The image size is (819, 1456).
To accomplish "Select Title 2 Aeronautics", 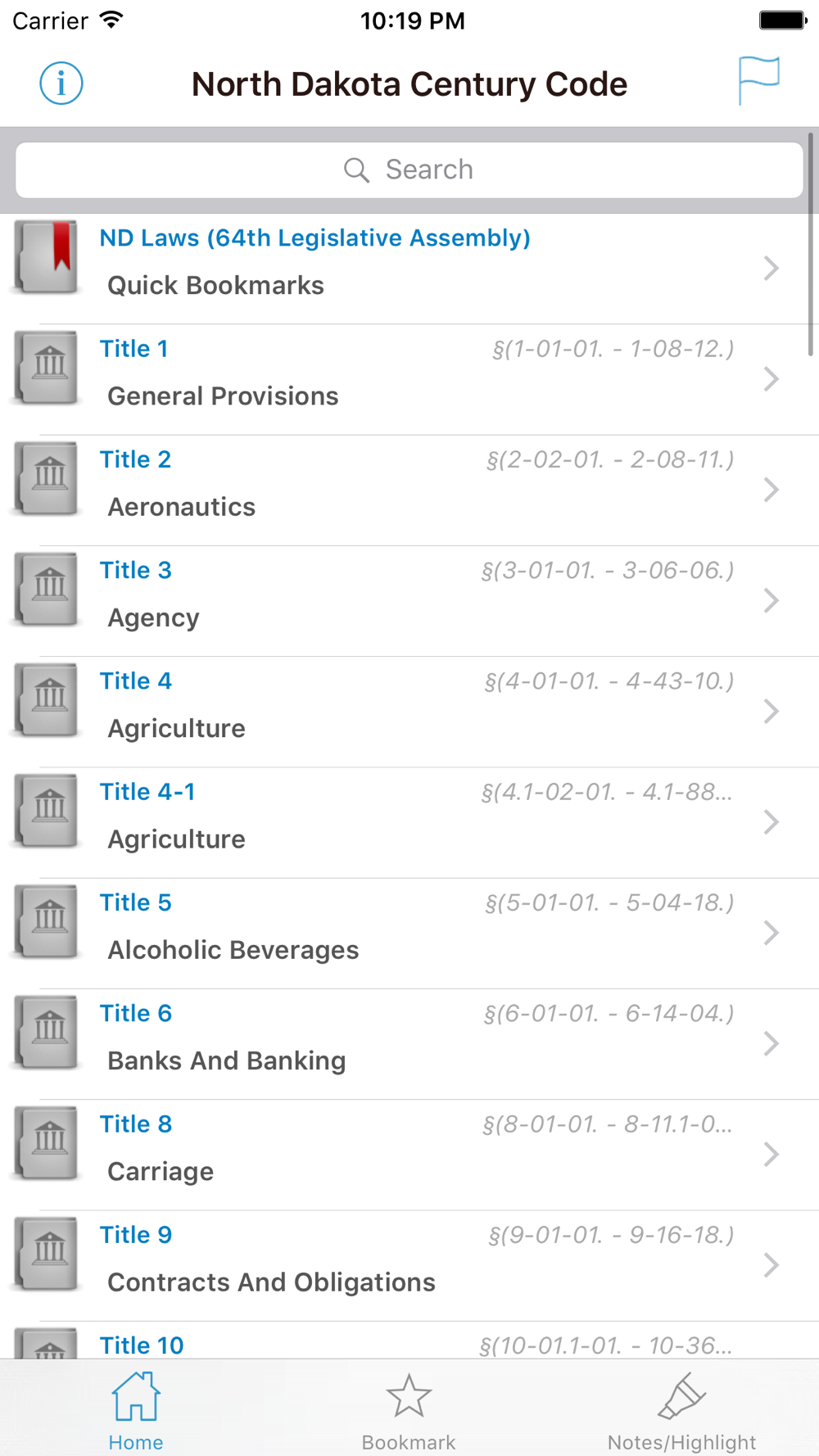I will 409,490.
